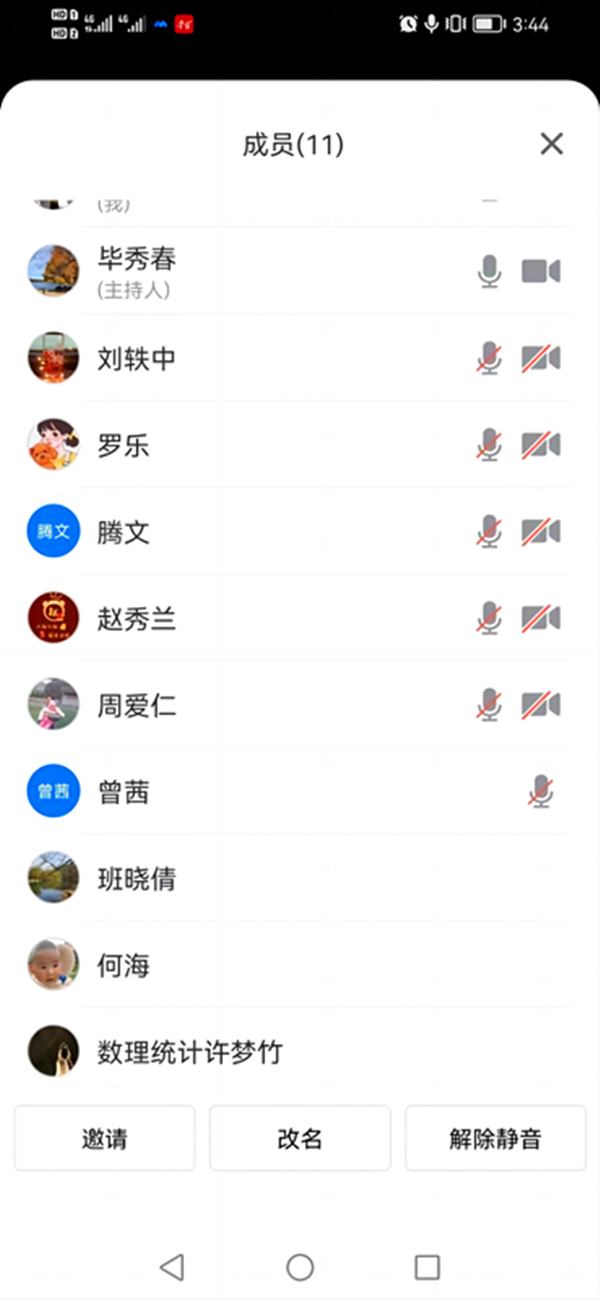600x1300 pixels.
Task: Open member row 罗乐
Action: pos(123,445)
